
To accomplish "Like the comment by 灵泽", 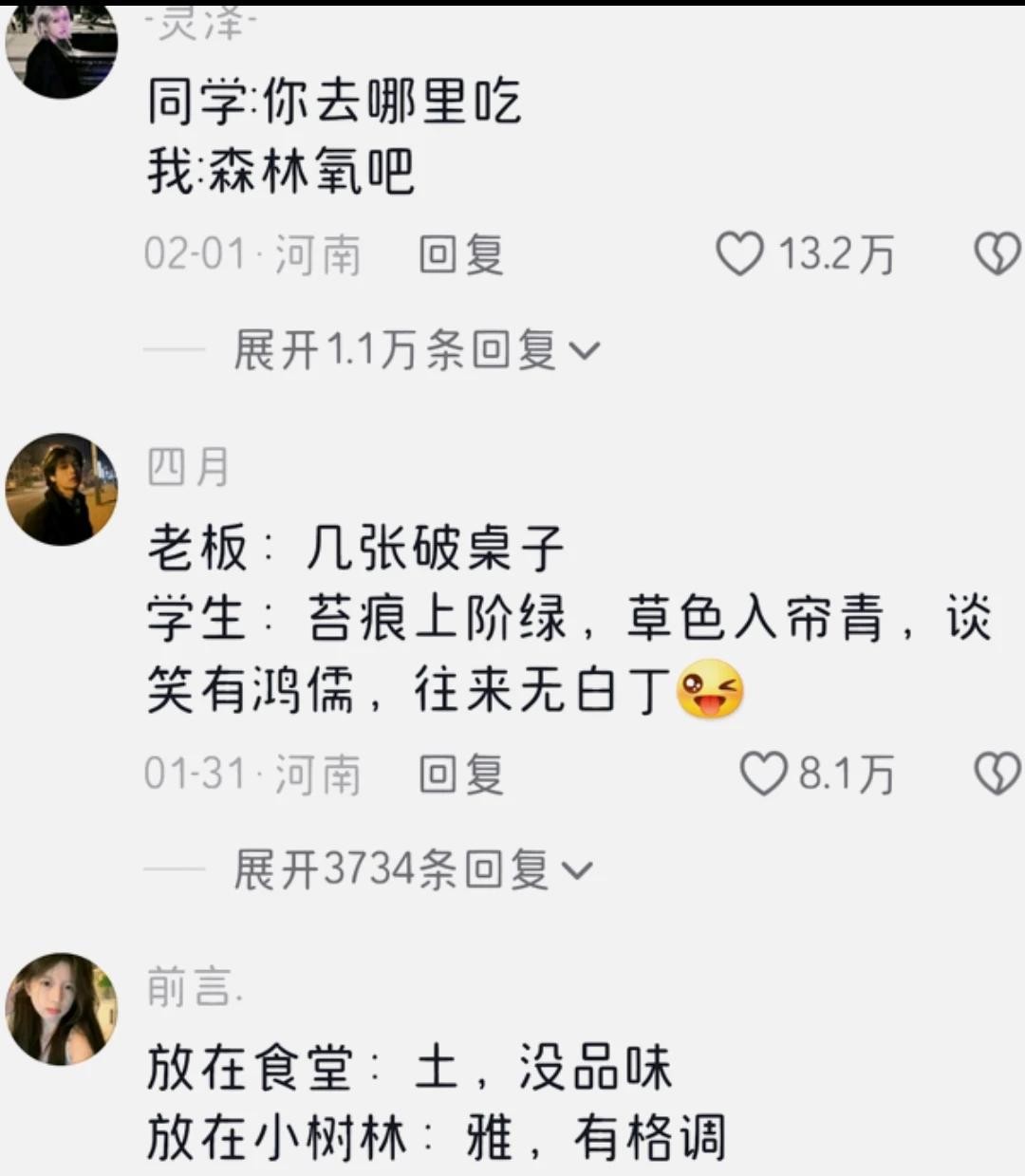I will pos(739,254).
